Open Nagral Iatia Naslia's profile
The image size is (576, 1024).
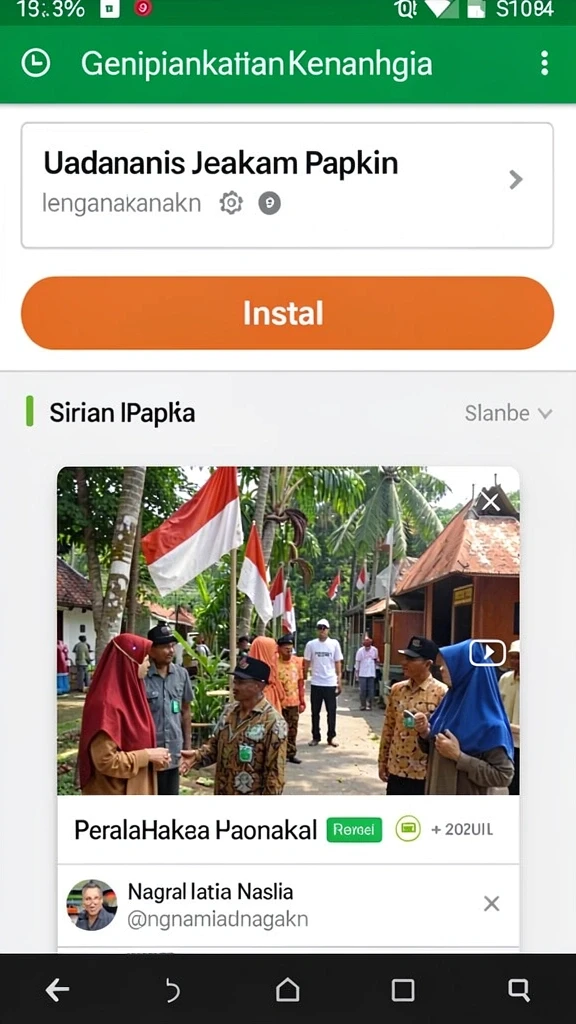coord(92,904)
